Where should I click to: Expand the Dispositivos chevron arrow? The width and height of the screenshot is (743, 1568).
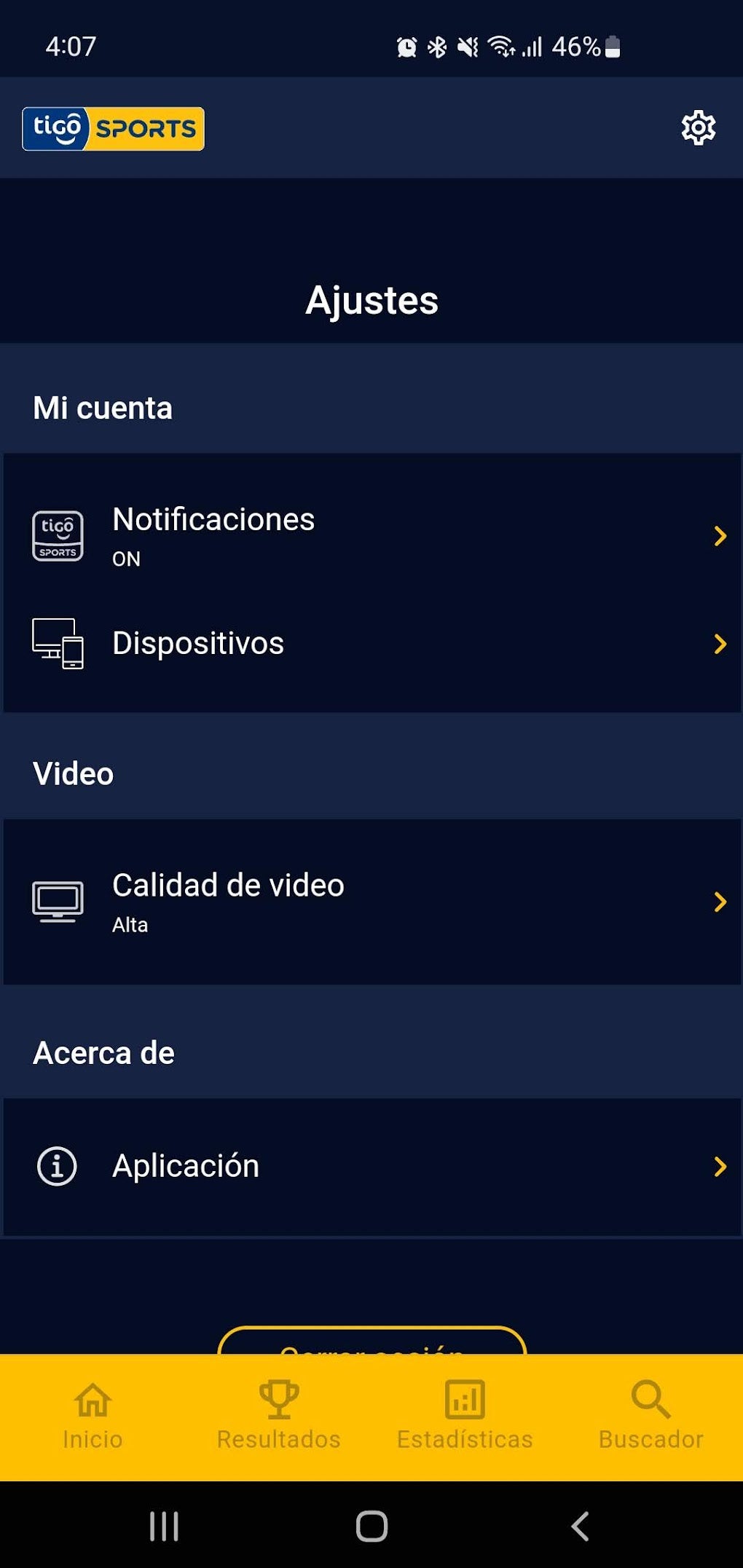[720, 644]
